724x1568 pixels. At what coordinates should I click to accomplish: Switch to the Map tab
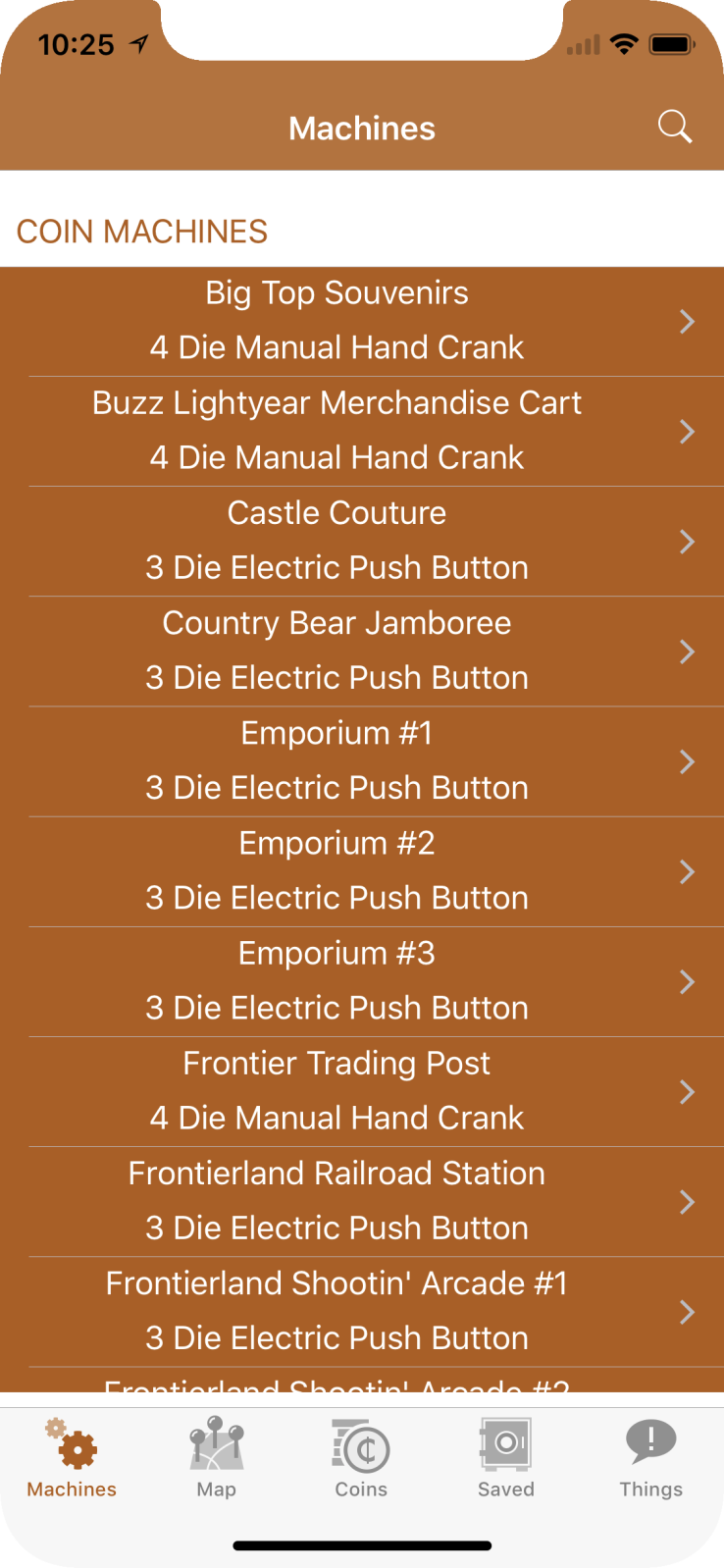pos(216,1458)
